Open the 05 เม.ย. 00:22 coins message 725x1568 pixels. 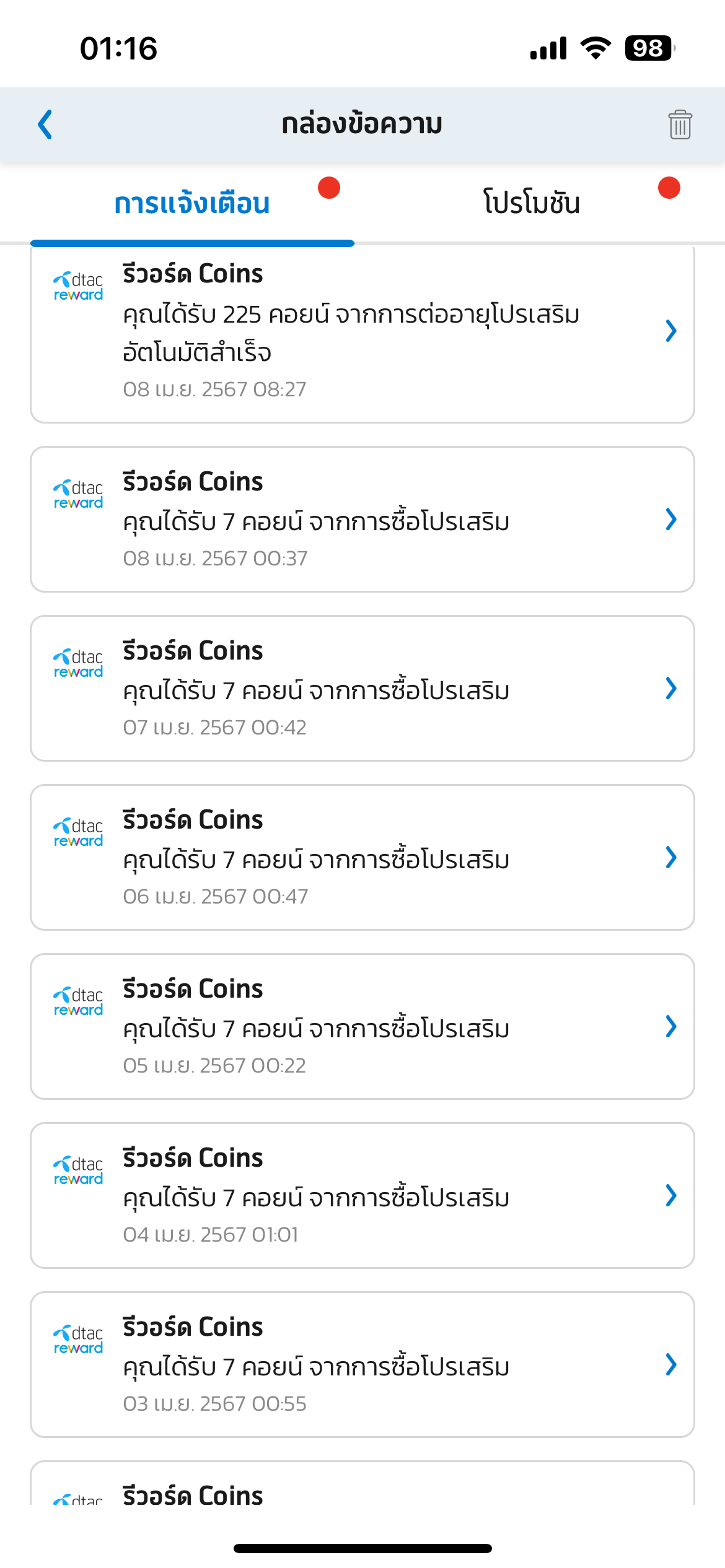[362, 1026]
